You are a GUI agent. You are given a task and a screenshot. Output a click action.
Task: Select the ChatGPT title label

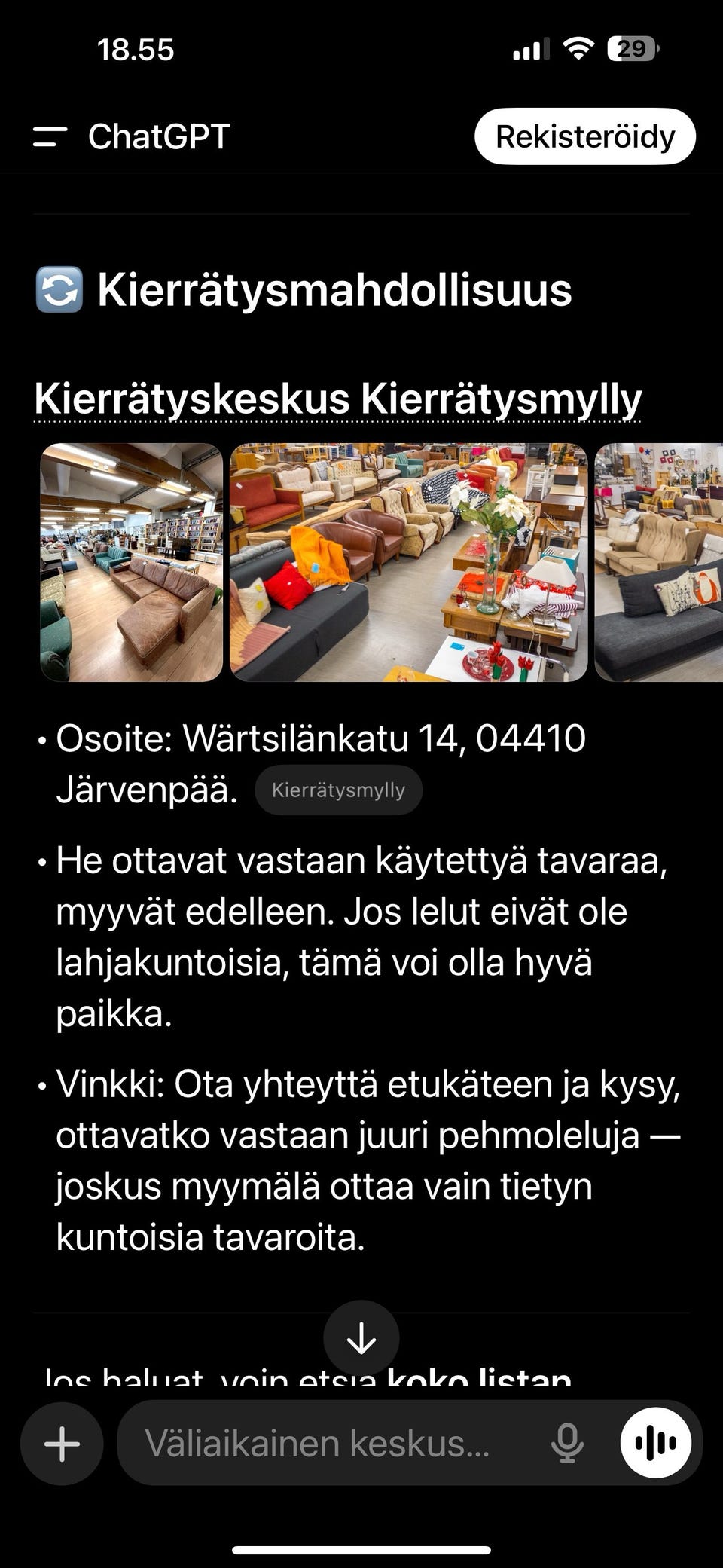click(x=159, y=137)
